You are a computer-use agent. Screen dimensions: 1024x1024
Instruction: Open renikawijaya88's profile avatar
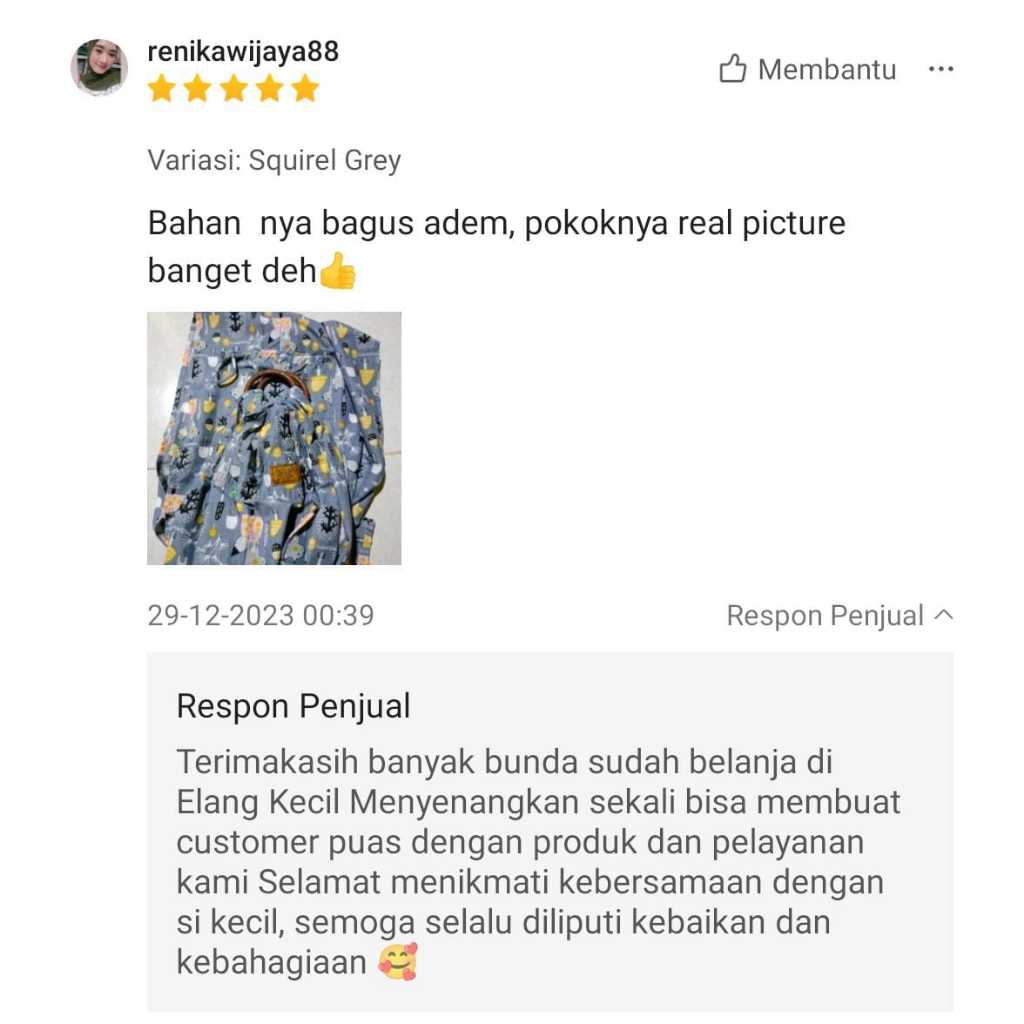pyautogui.click(x=98, y=68)
